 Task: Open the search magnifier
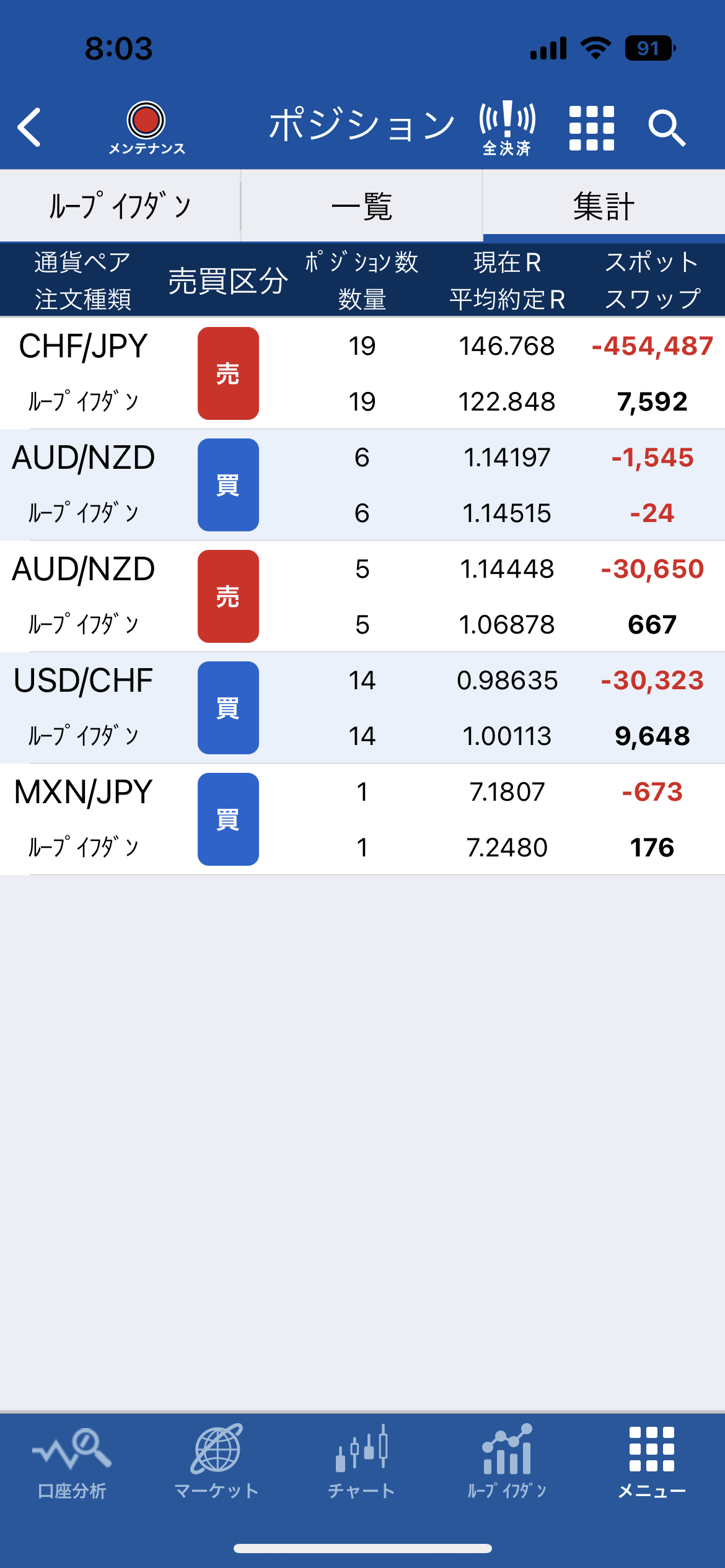[667, 128]
